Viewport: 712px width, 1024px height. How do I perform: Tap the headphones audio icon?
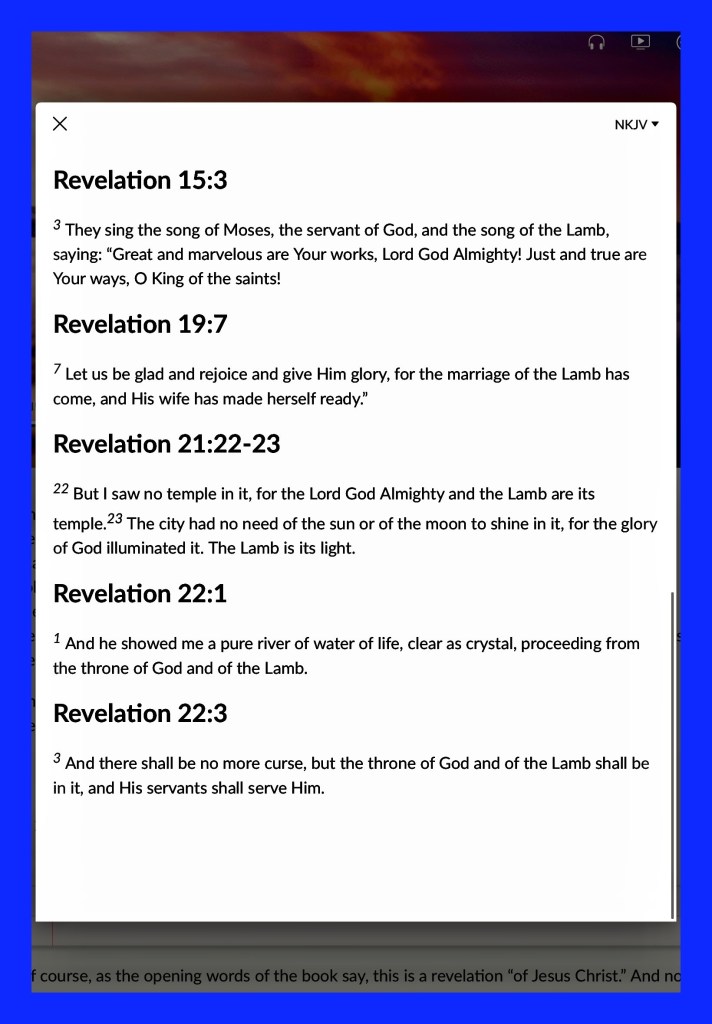pos(597,42)
